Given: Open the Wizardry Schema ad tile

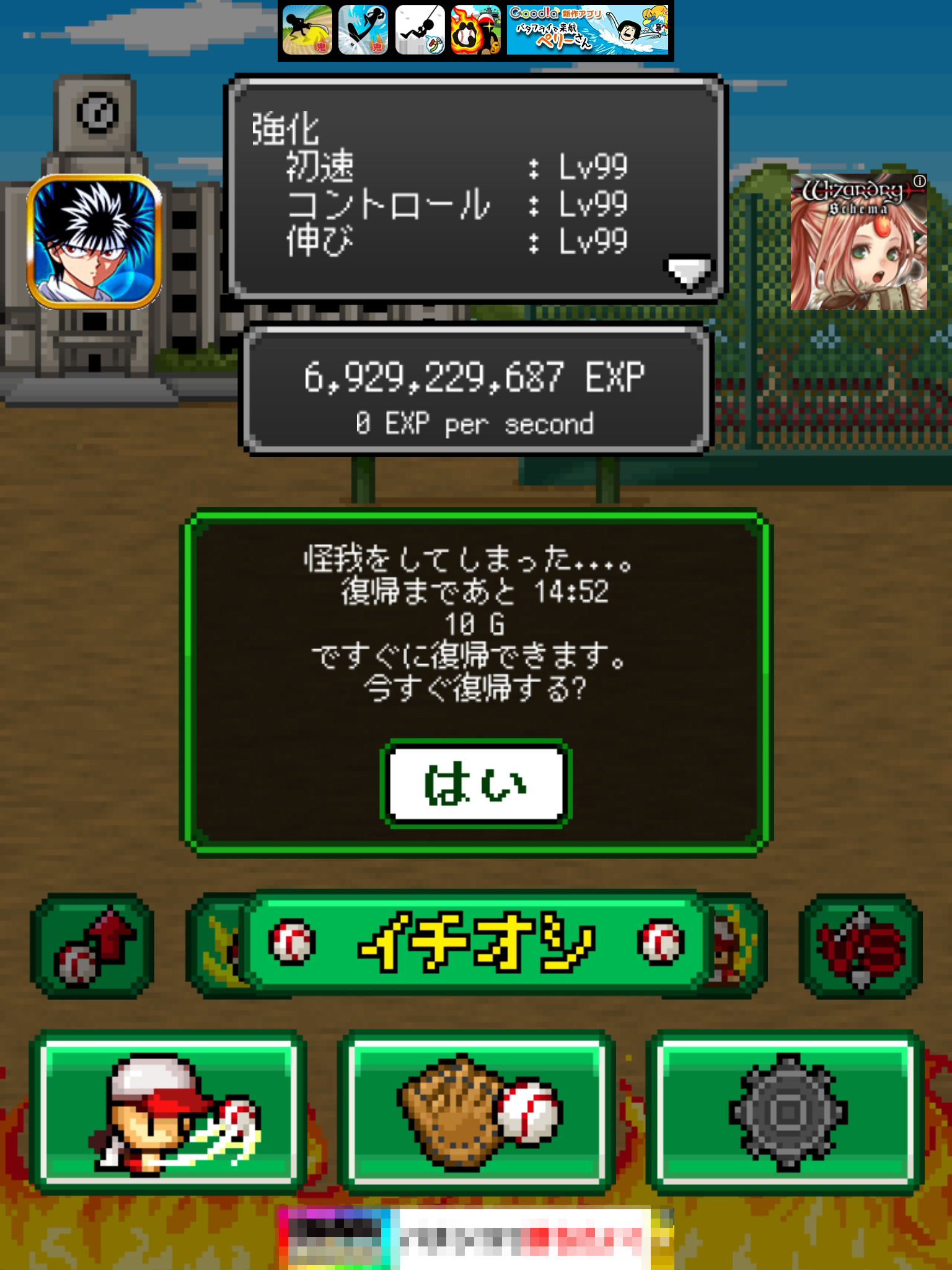Looking at the screenshot, I should [x=858, y=242].
